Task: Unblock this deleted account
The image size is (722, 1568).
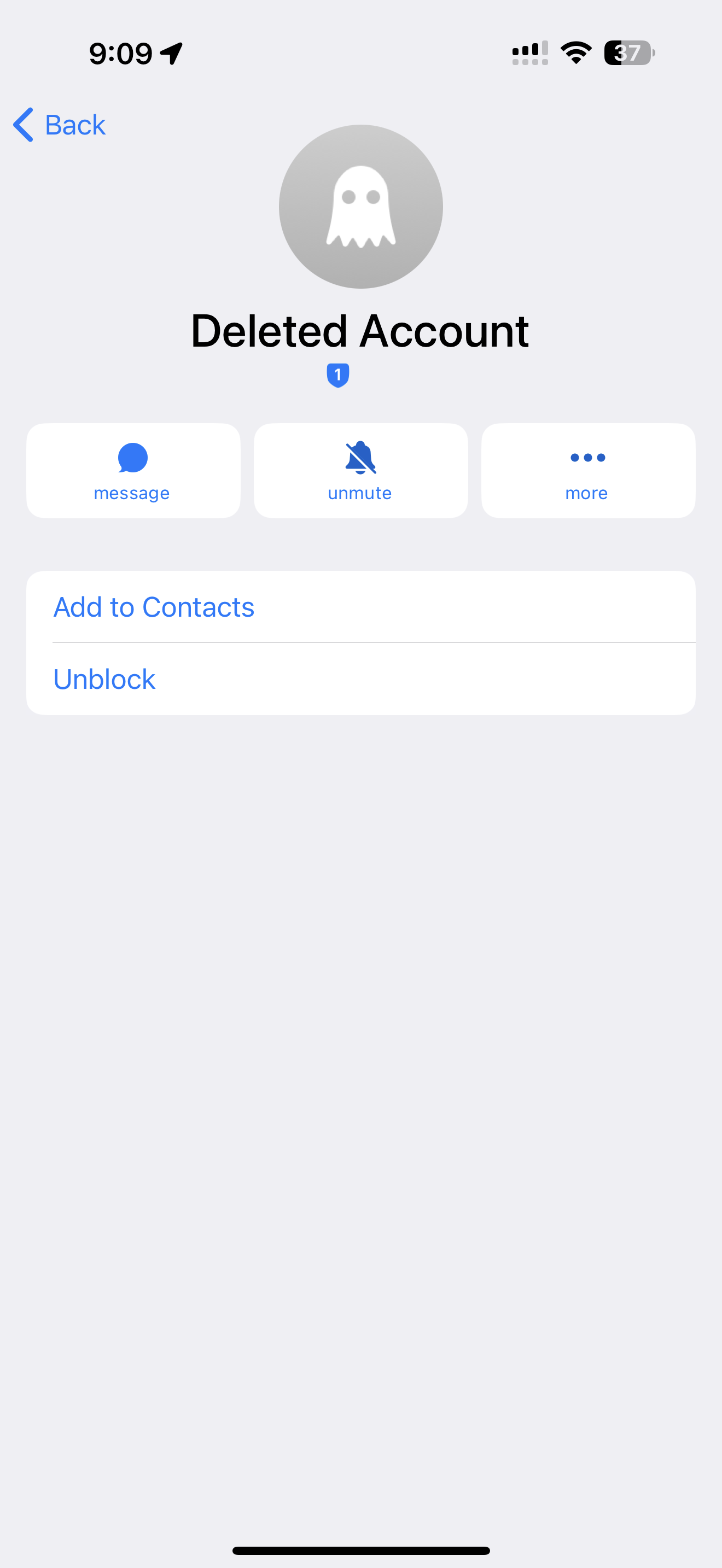Action: [104, 680]
